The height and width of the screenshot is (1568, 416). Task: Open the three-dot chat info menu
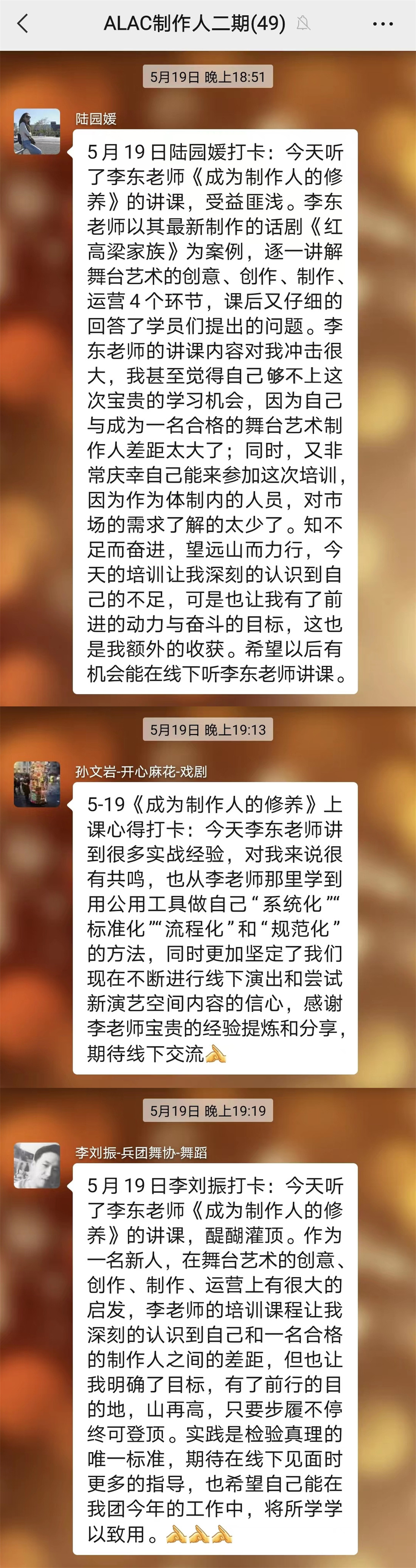click(383, 24)
